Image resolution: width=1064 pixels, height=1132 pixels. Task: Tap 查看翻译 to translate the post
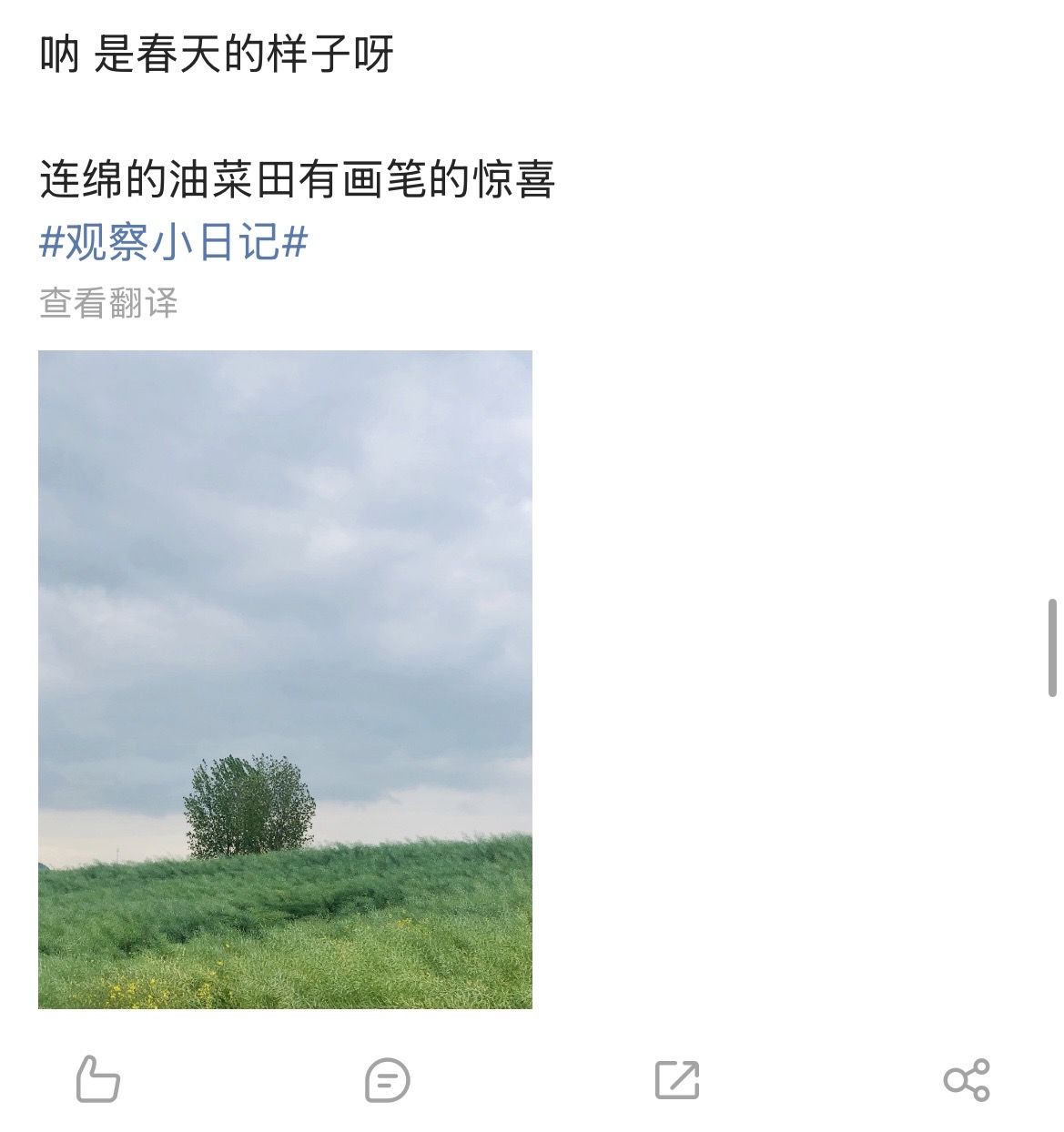(108, 303)
